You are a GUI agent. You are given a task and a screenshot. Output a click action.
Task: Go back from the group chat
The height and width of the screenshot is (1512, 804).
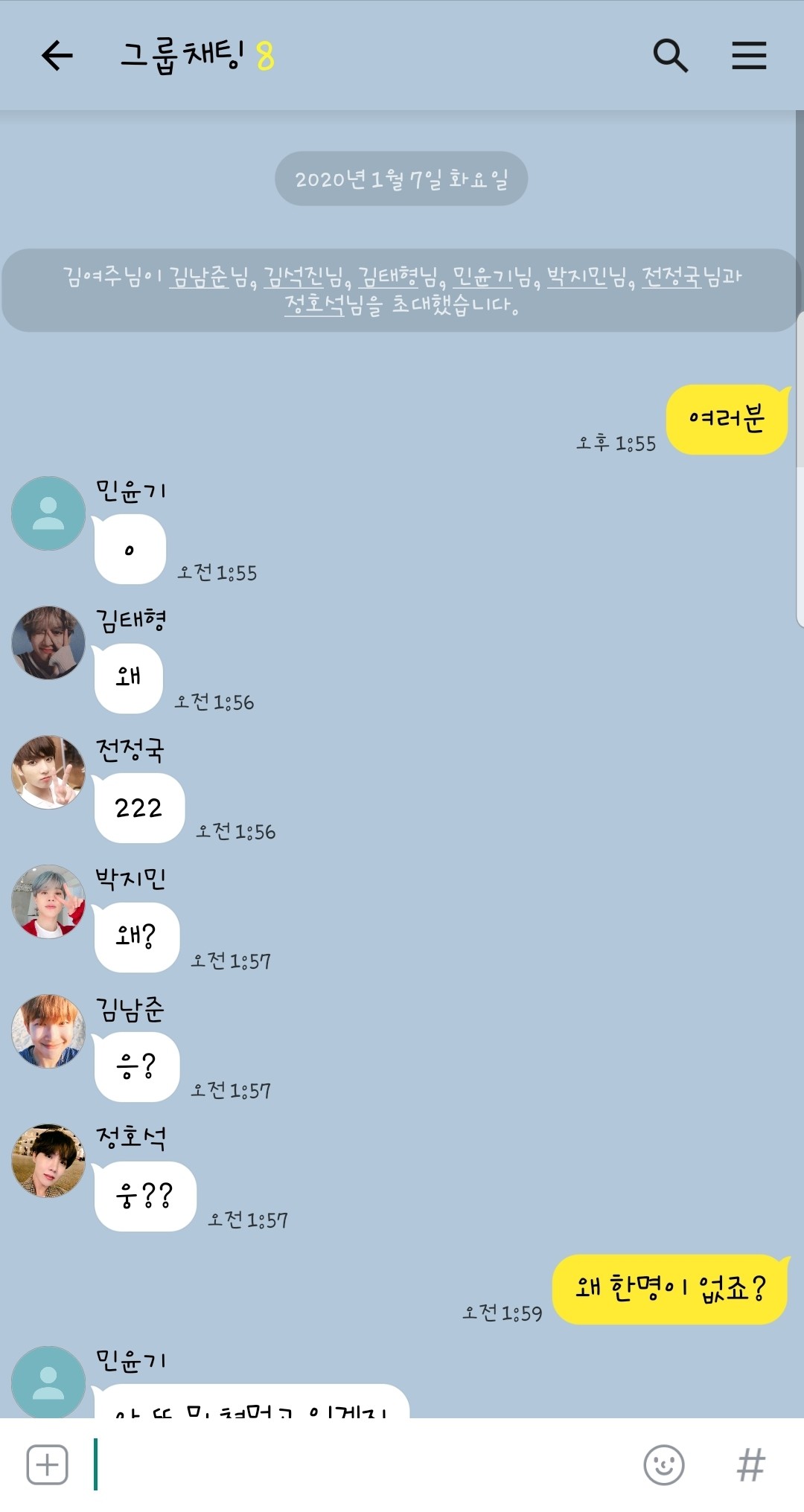coord(57,56)
